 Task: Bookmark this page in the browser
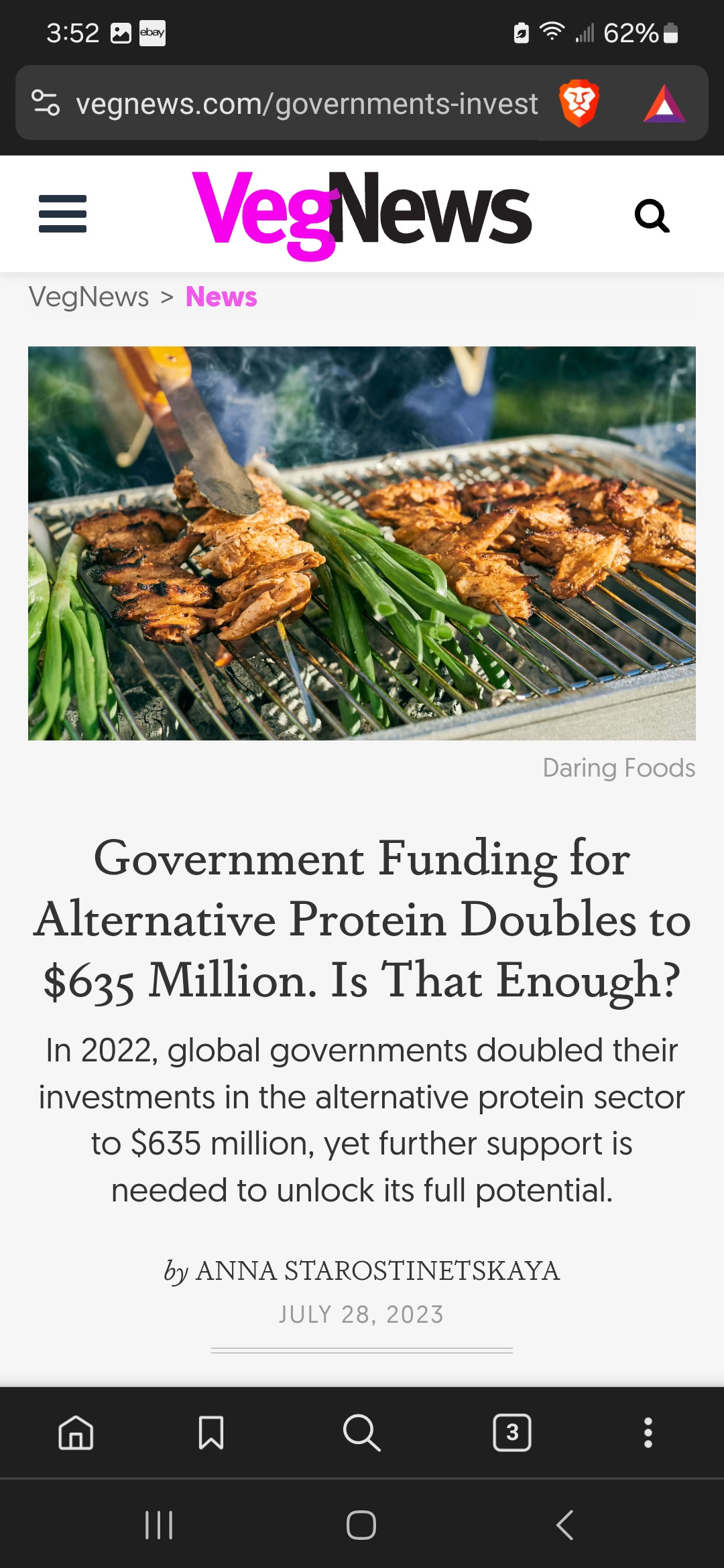coord(211,1433)
